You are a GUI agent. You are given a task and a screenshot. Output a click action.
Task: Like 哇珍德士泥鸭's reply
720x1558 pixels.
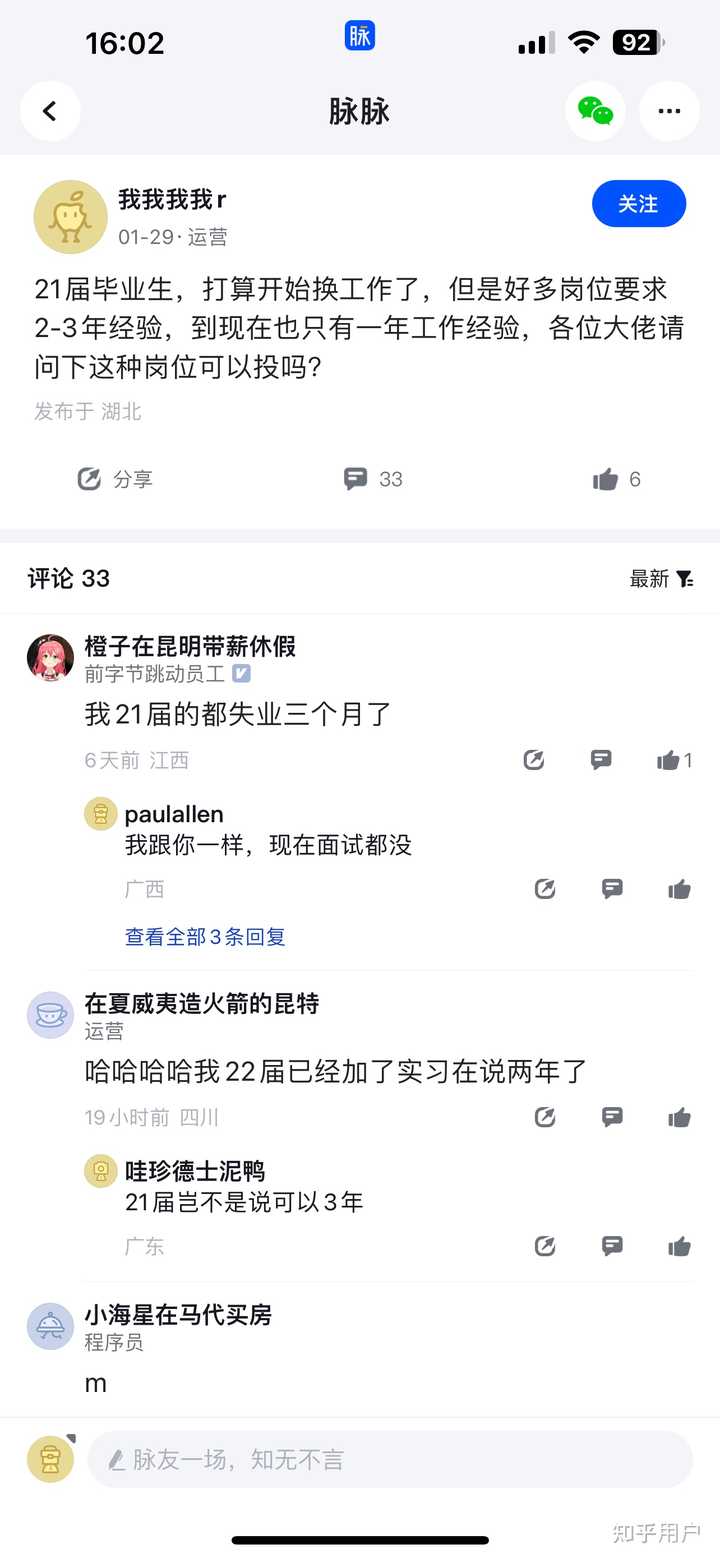pyautogui.click(x=679, y=1246)
